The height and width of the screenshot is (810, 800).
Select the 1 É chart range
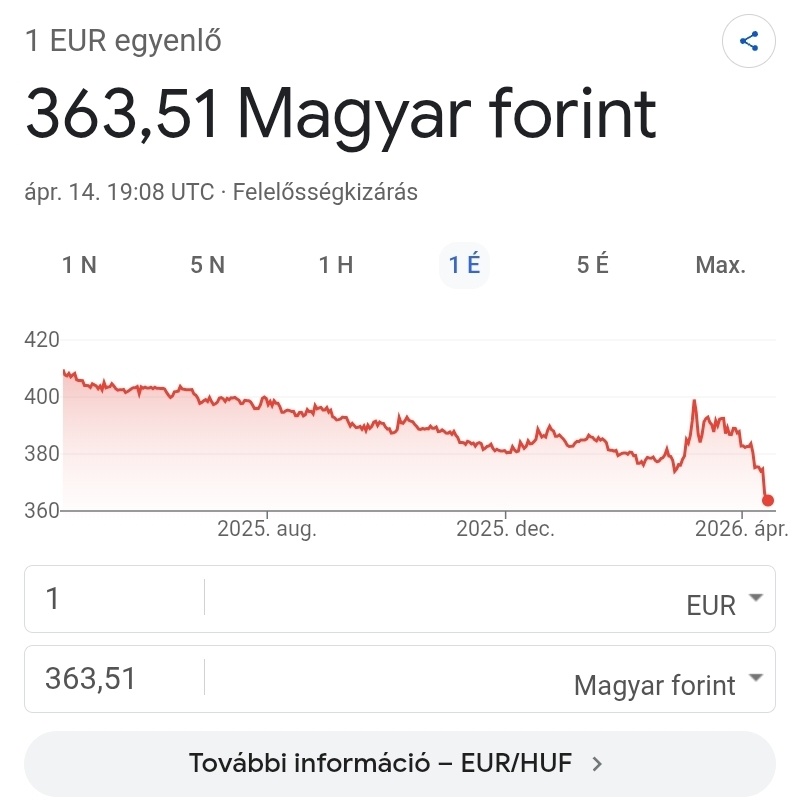[464, 265]
